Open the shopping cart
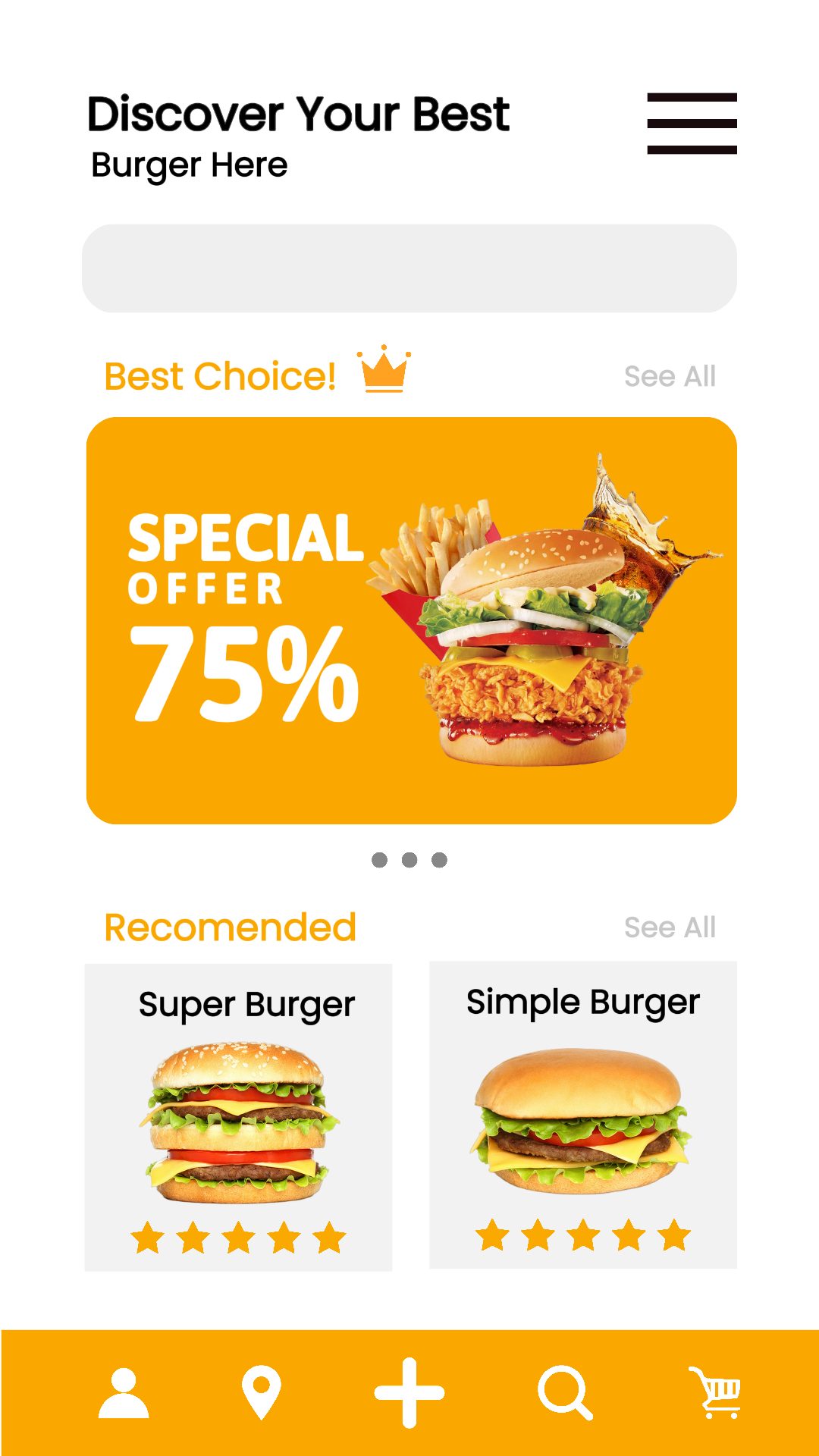The height and width of the screenshot is (1456, 819). coord(715,1393)
